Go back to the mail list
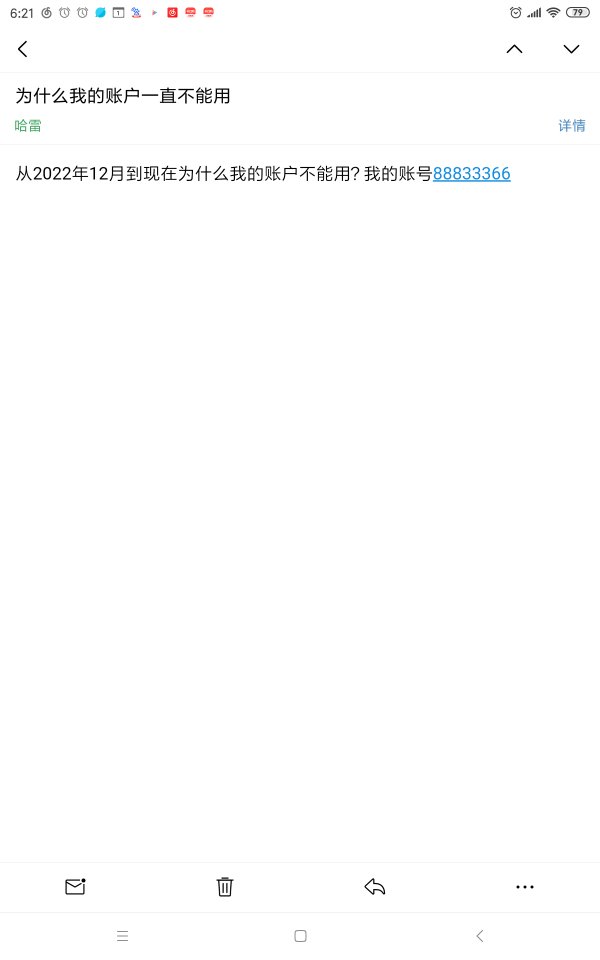The image size is (600, 960). pyautogui.click(x=23, y=49)
